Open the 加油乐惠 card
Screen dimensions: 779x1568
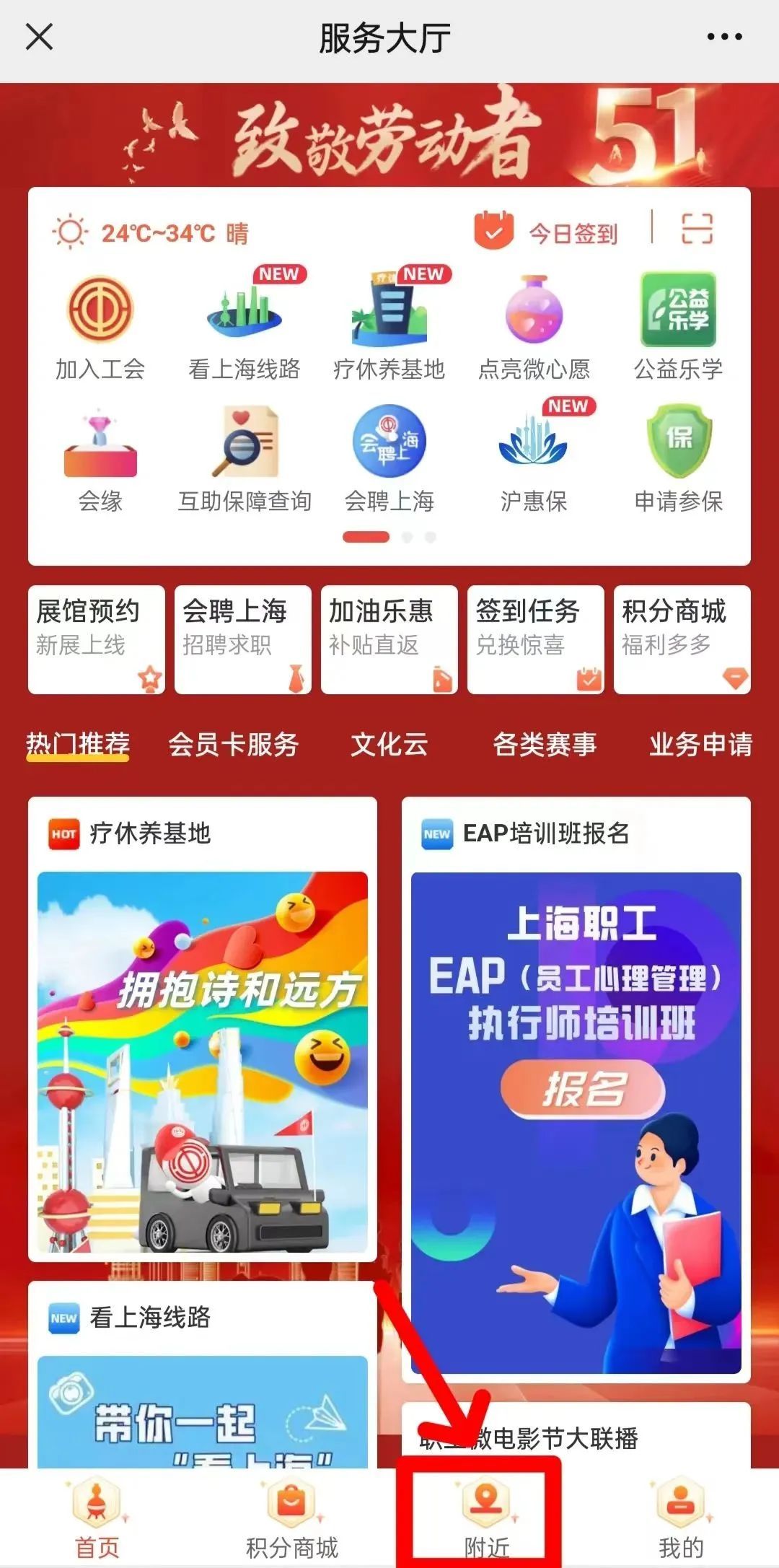tap(389, 639)
